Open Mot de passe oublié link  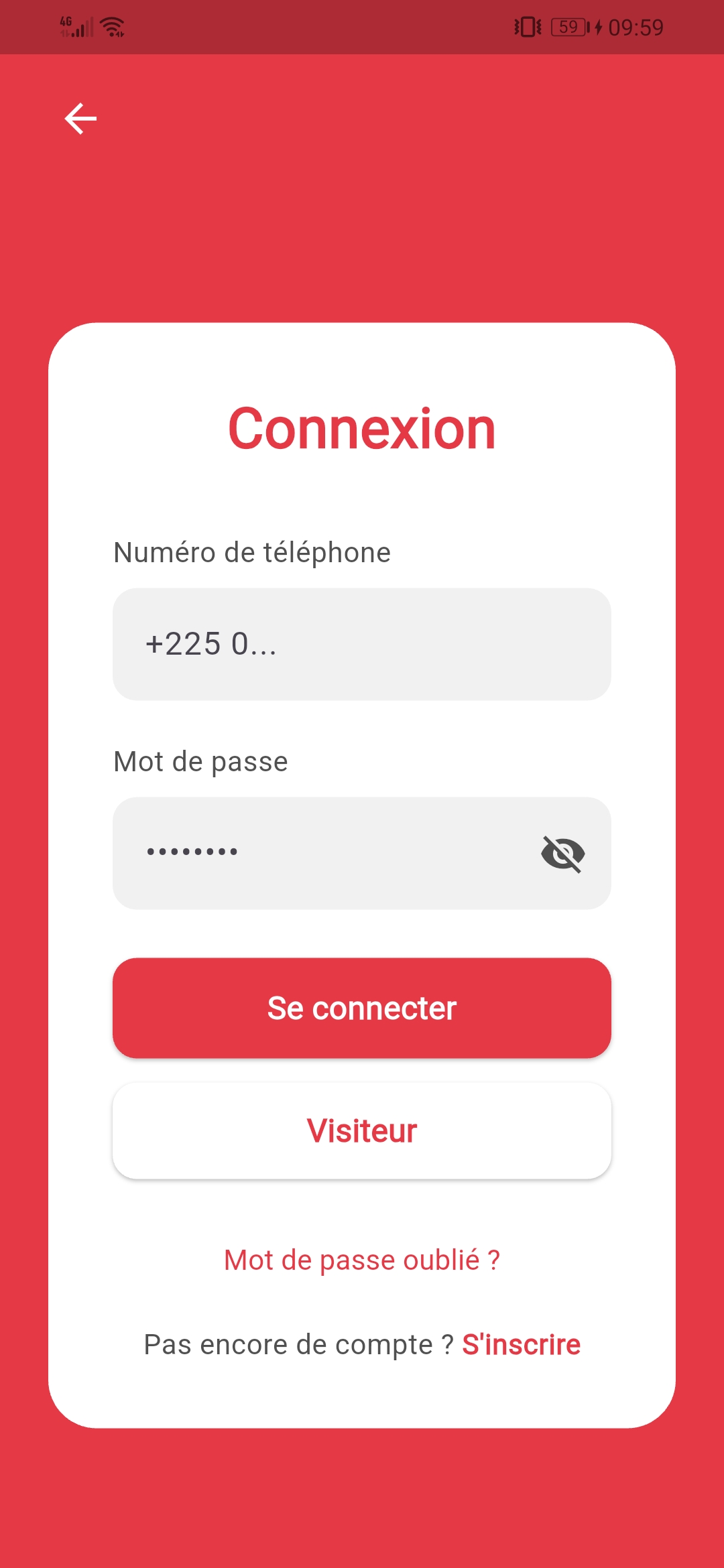coord(361,1259)
